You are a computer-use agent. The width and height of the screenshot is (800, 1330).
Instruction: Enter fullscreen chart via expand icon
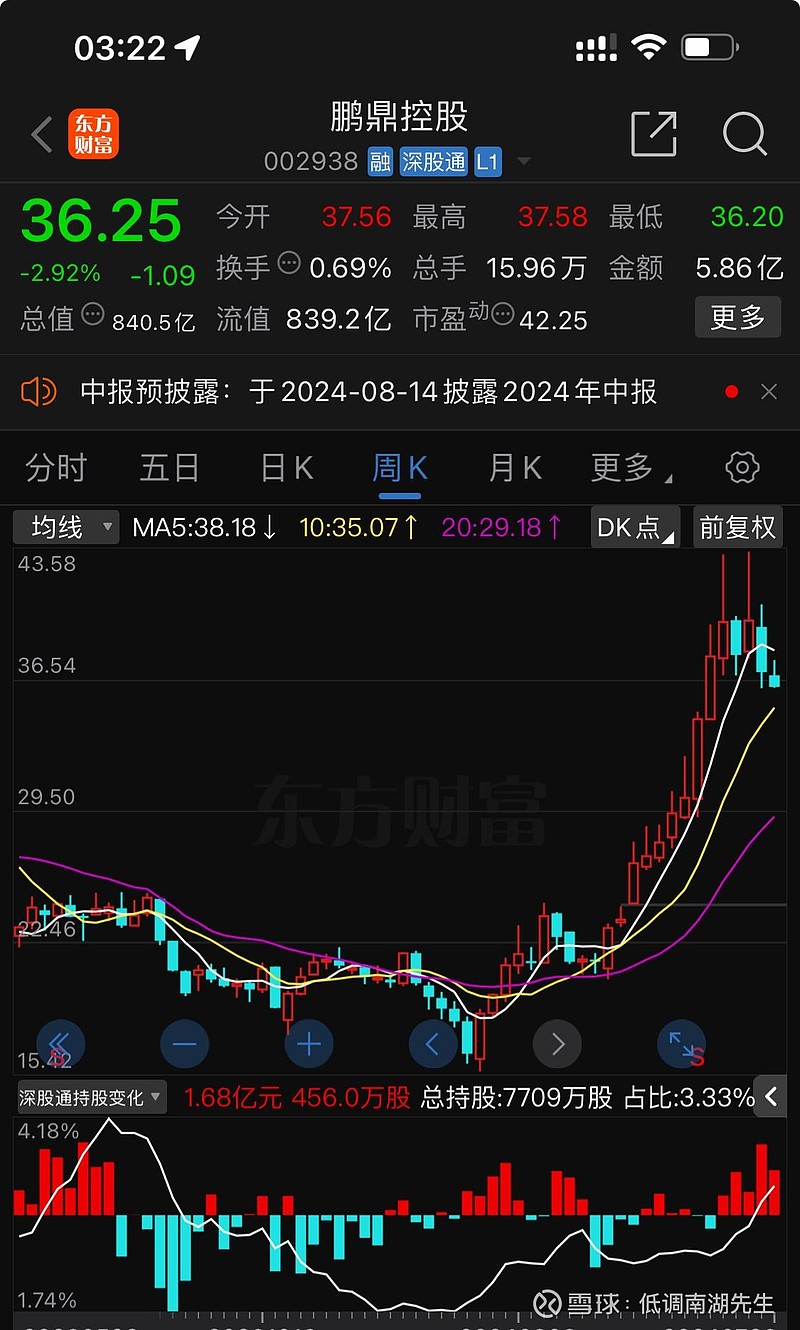[x=682, y=1043]
